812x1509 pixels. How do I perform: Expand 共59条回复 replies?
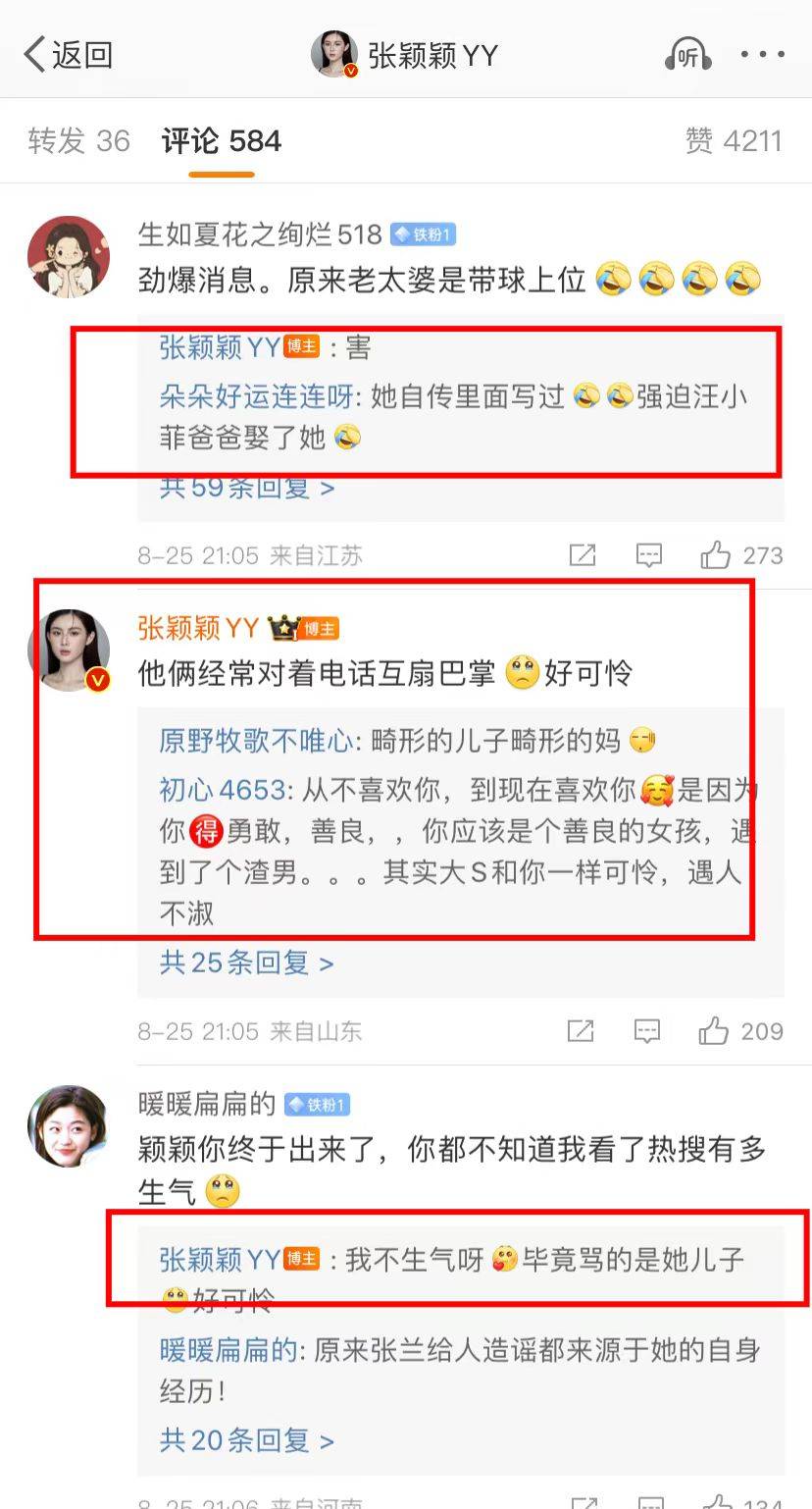(x=246, y=487)
